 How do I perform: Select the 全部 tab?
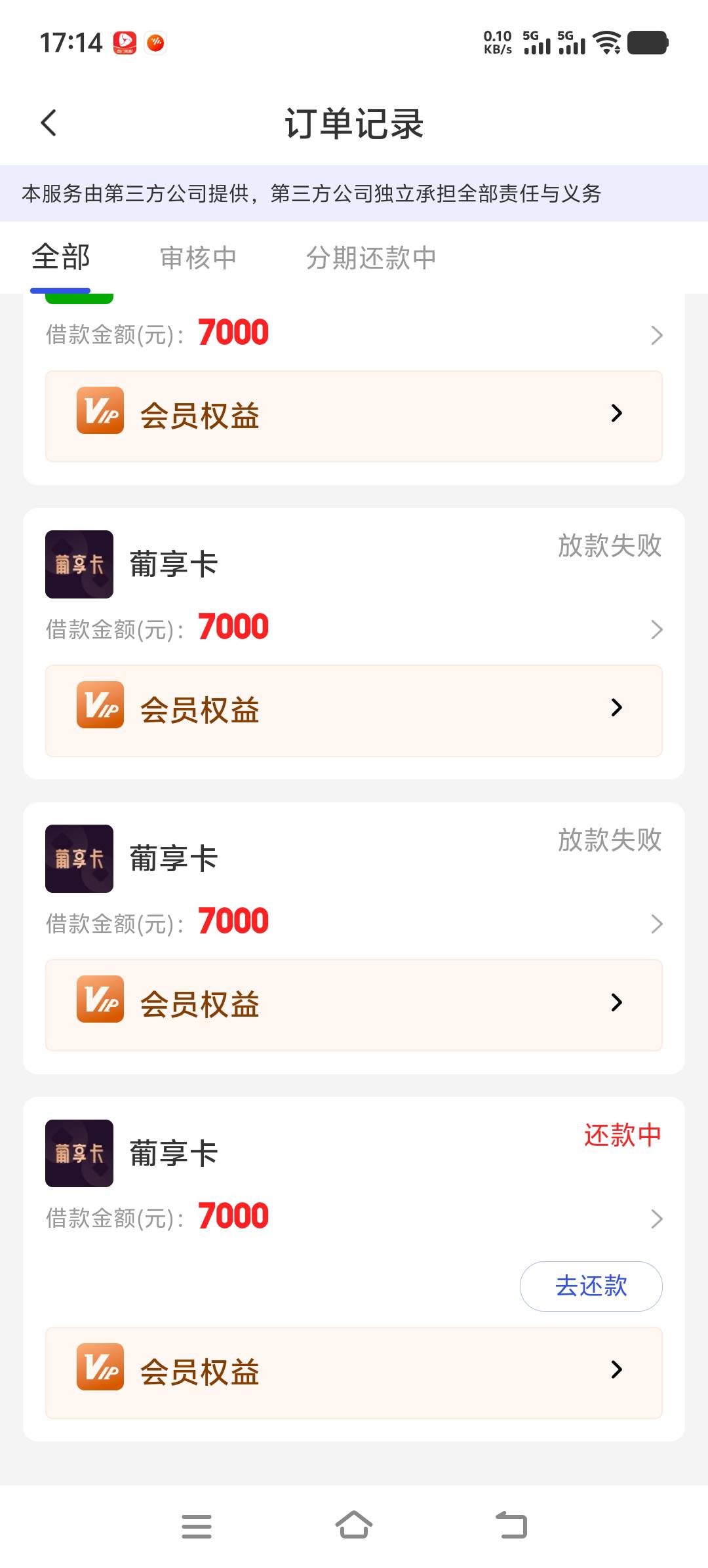pyautogui.click(x=60, y=257)
